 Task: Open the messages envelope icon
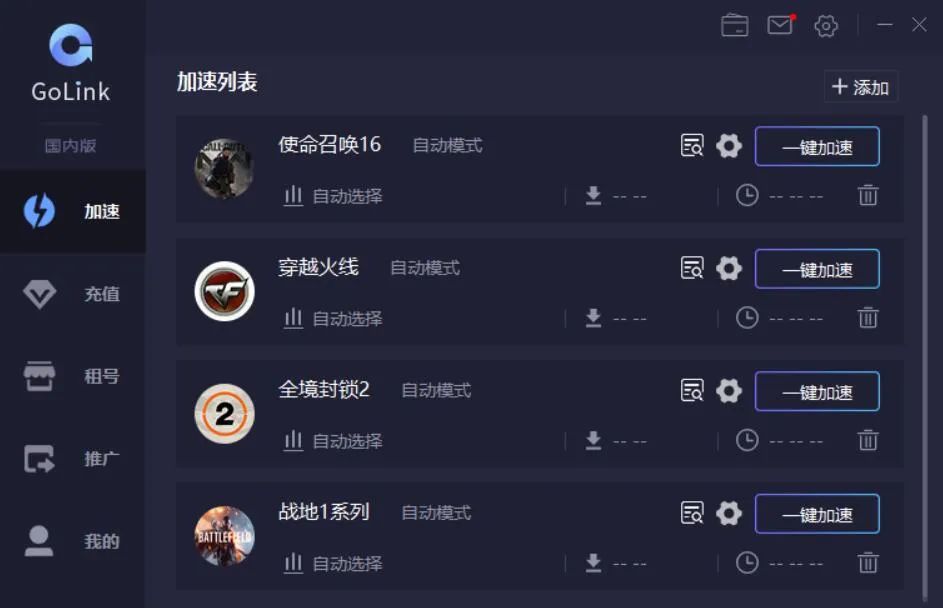780,25
